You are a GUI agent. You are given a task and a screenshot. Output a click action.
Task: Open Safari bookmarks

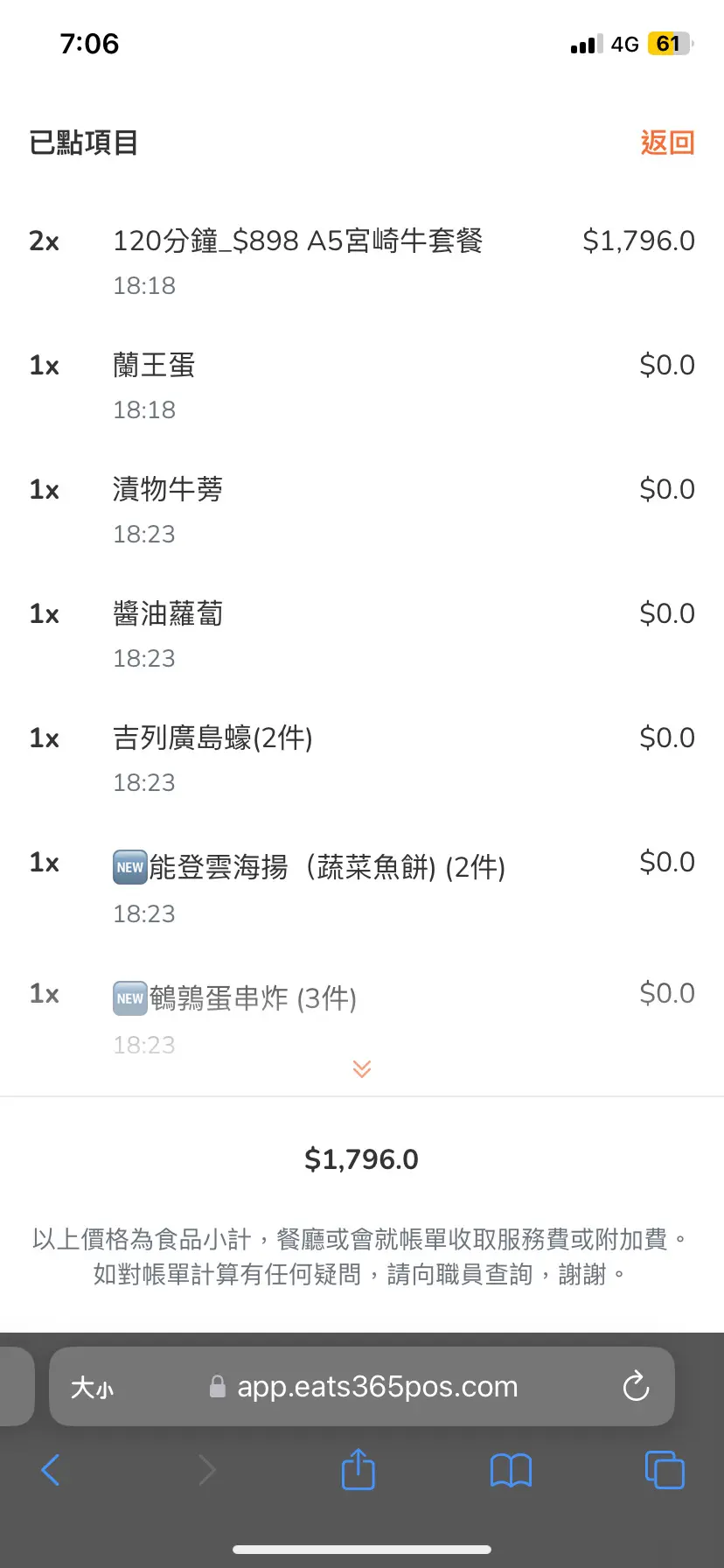[x=511, y=1470]
